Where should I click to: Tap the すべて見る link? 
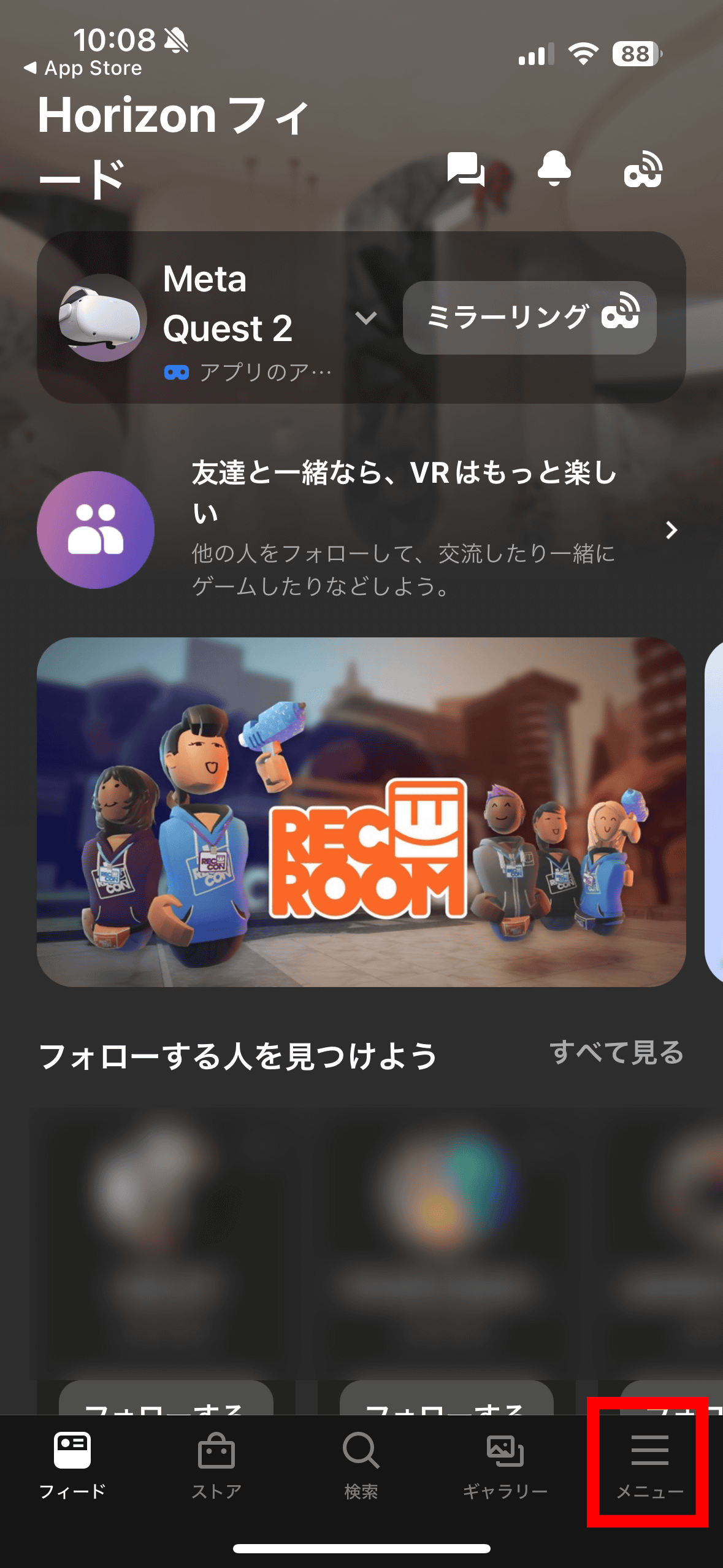point(616,1052)
